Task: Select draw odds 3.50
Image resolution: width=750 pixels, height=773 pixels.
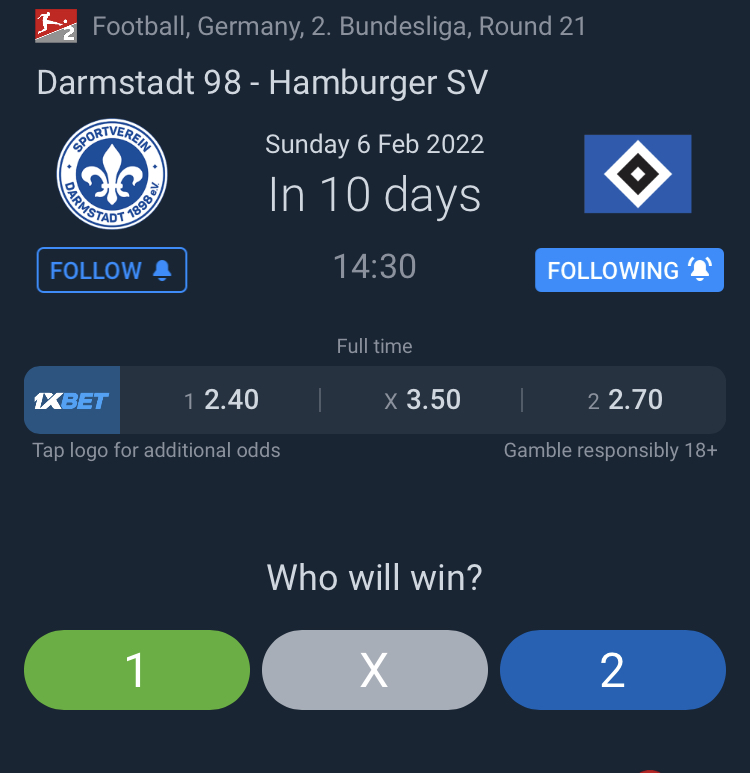Action: point(422,400)
